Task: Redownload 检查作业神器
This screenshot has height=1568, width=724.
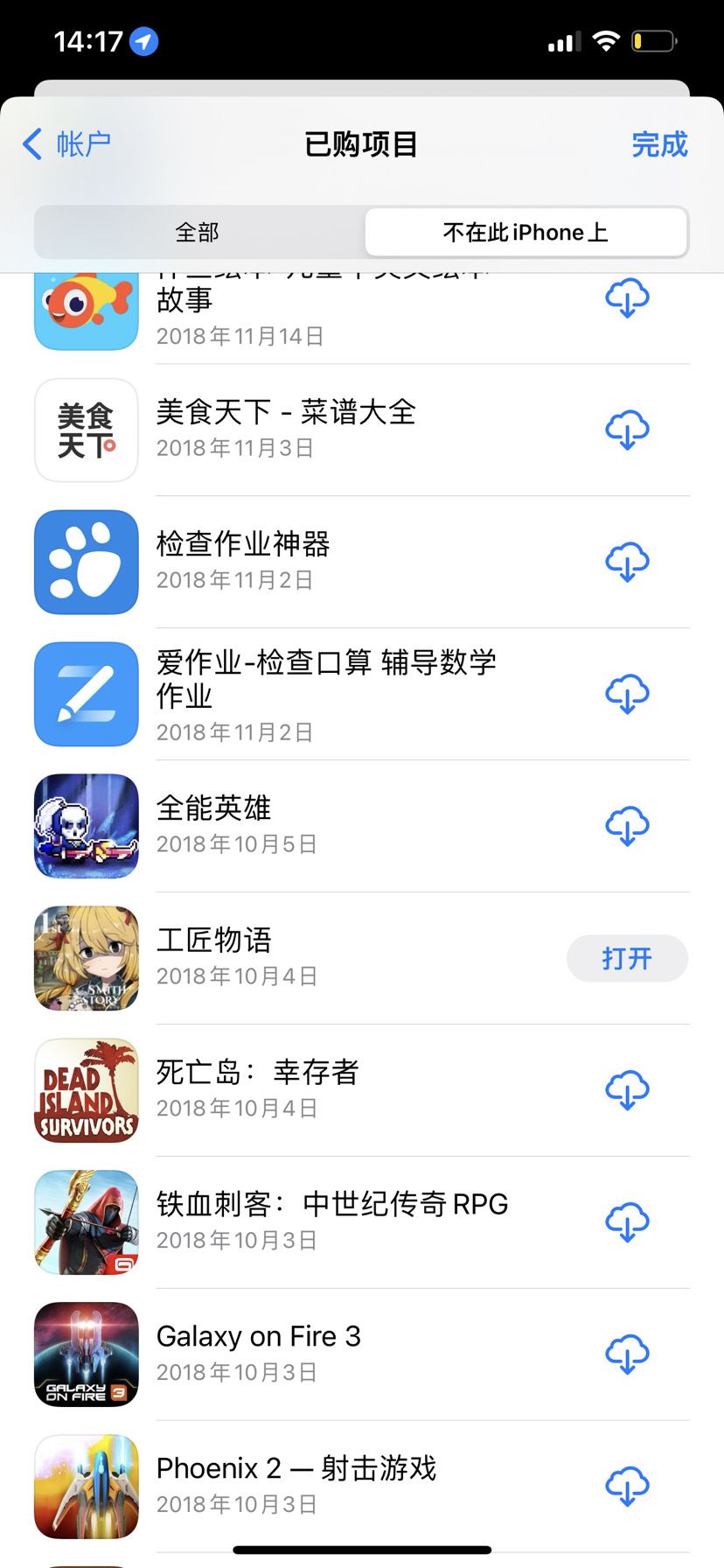Action: click(x=627, y=562)
